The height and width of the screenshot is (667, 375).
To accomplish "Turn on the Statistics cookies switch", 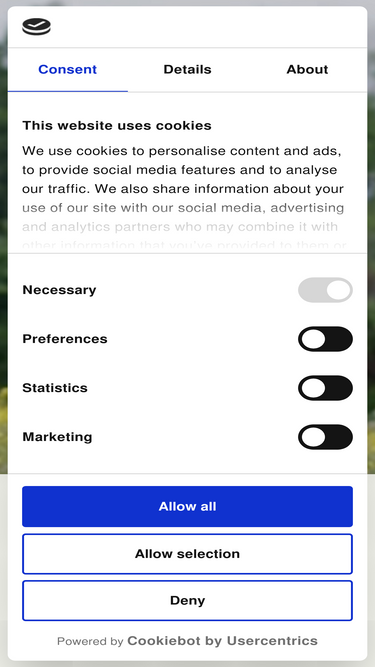I will pyautogui.click(x=325, y=388).
